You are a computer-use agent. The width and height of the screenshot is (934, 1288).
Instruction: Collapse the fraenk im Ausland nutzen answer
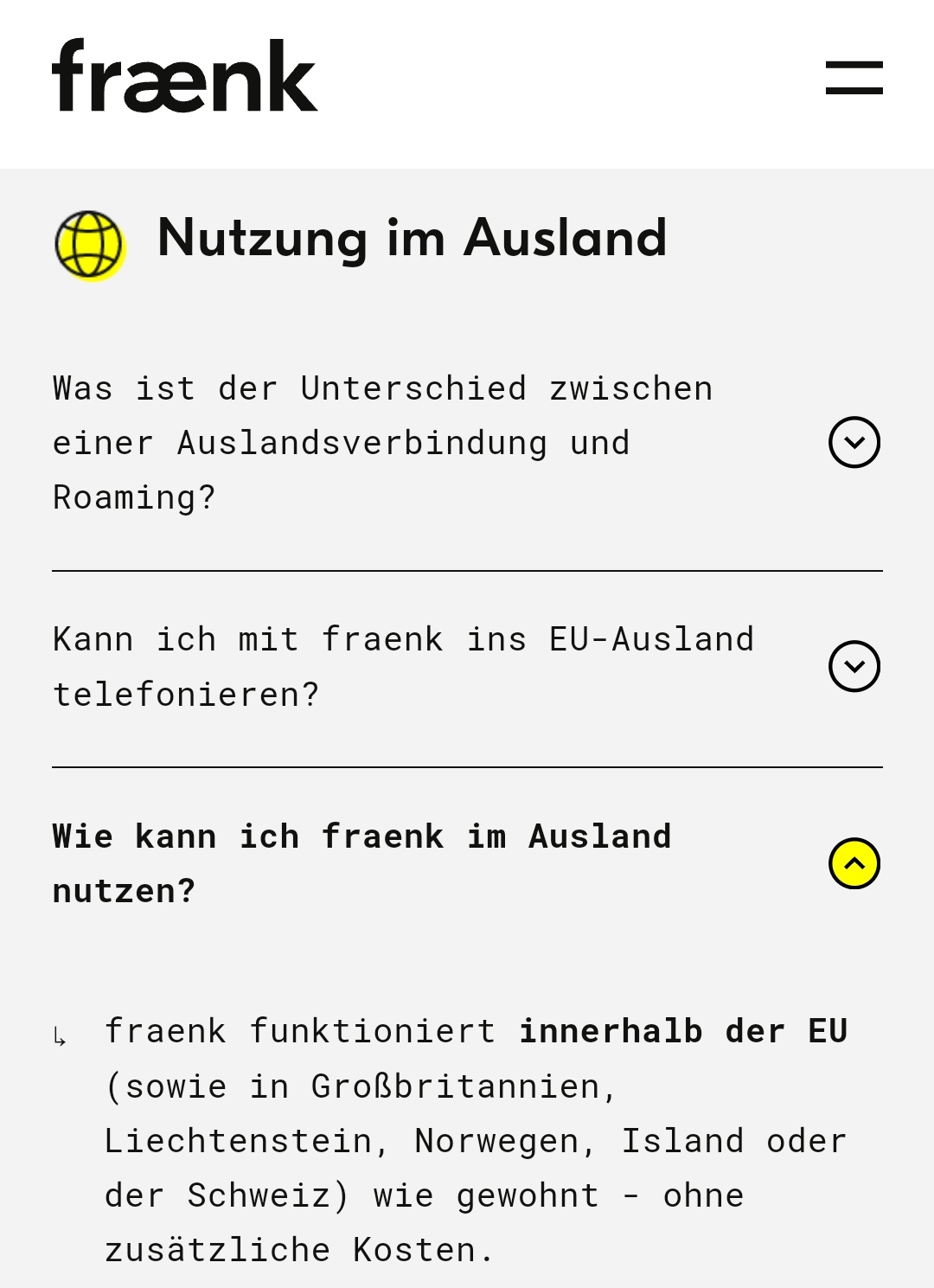coord(854,863)
